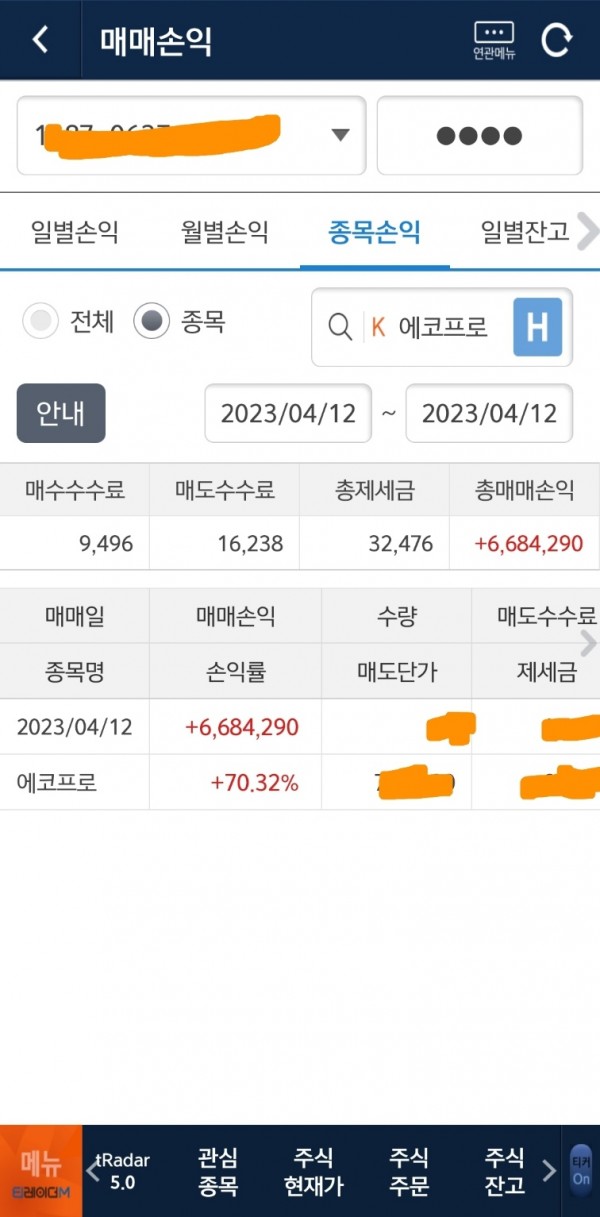Change the end date 2023/04/12
The height and width of the screenshot is (1217, 600).
(489, 413)
